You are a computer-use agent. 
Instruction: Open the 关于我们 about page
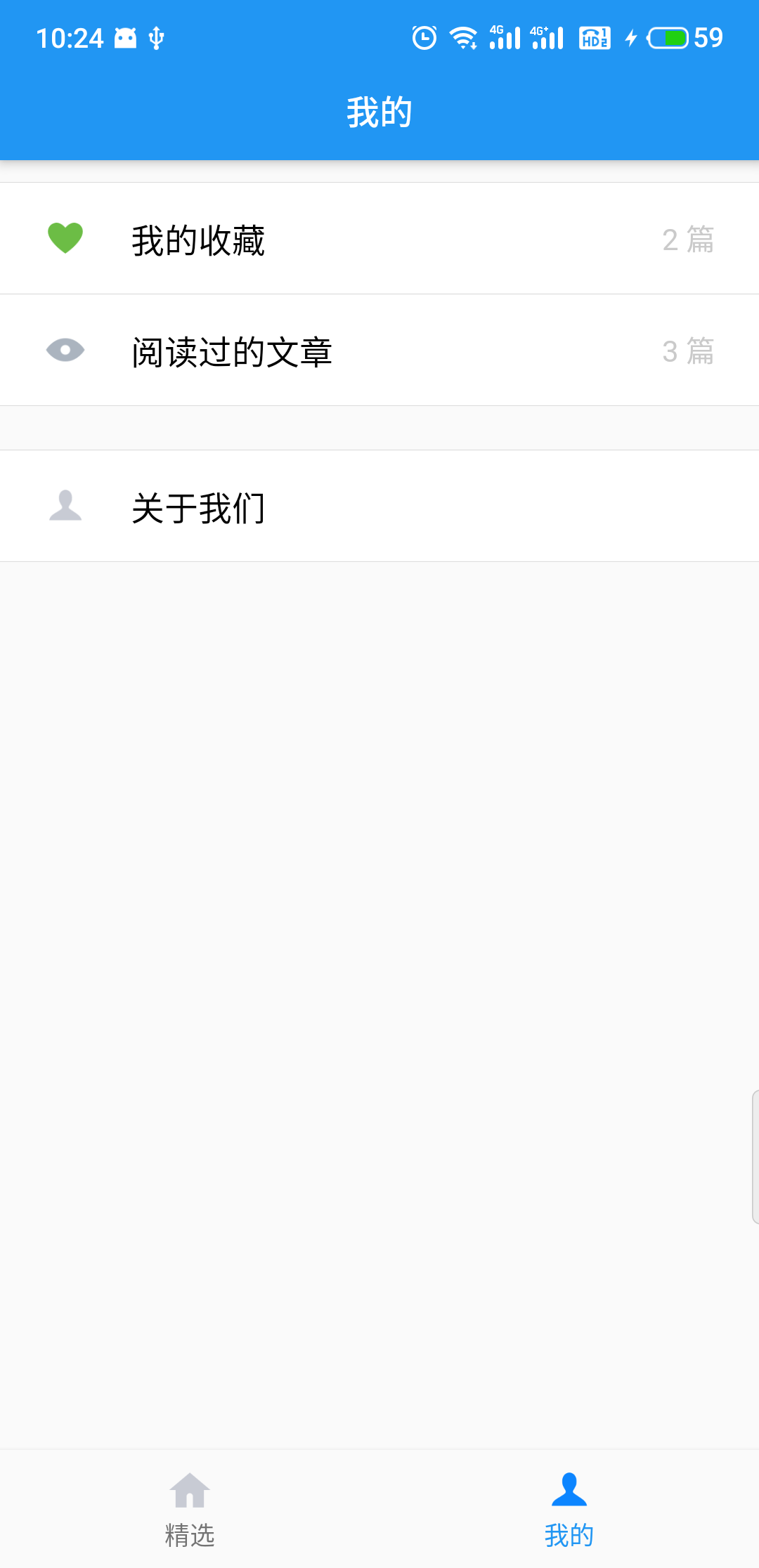point(379,506)
